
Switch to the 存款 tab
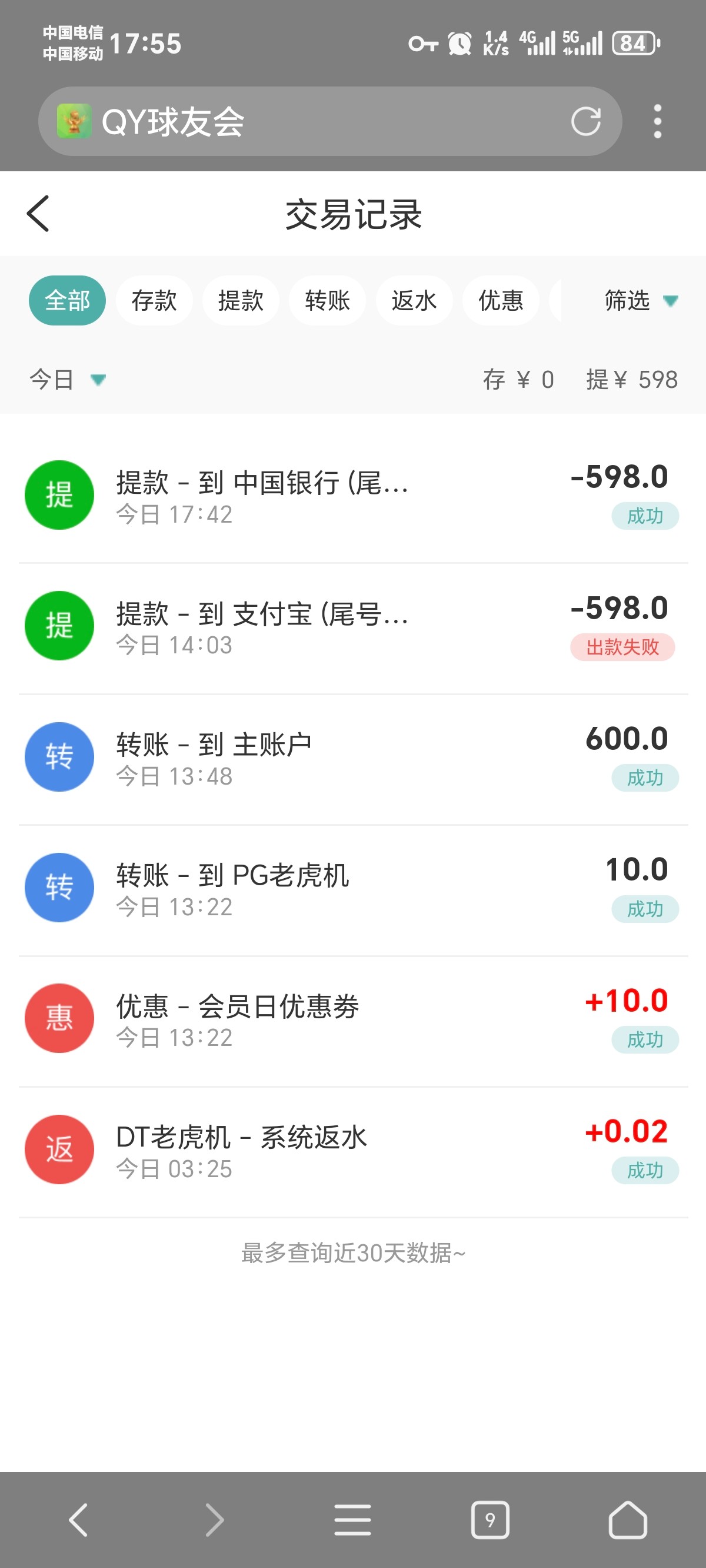154,300
